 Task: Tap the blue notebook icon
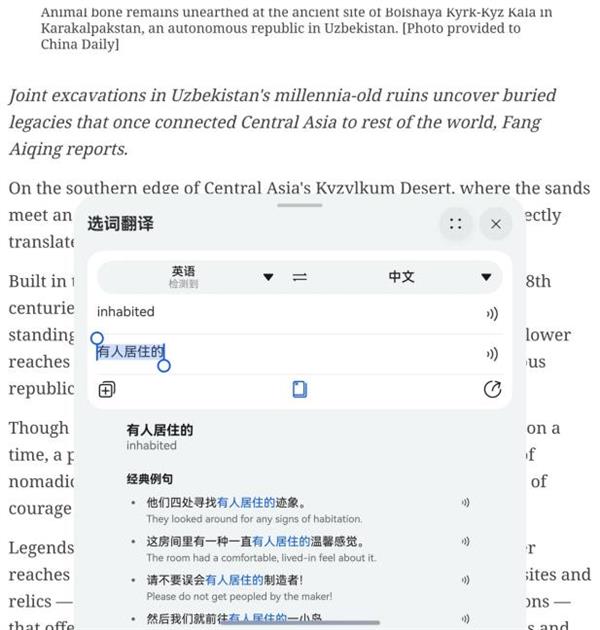(x=299, y=389)
